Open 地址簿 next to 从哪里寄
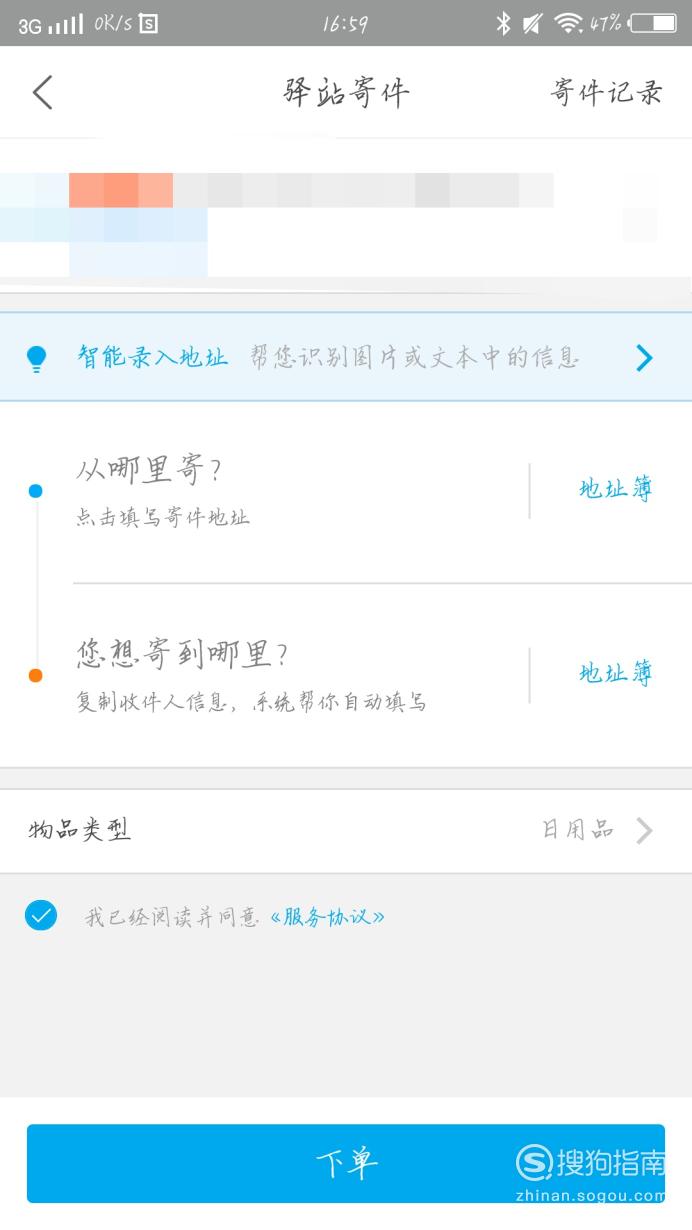Image resolution: width=692 pixels, height=1230 pixels. (x=616, y=489)
